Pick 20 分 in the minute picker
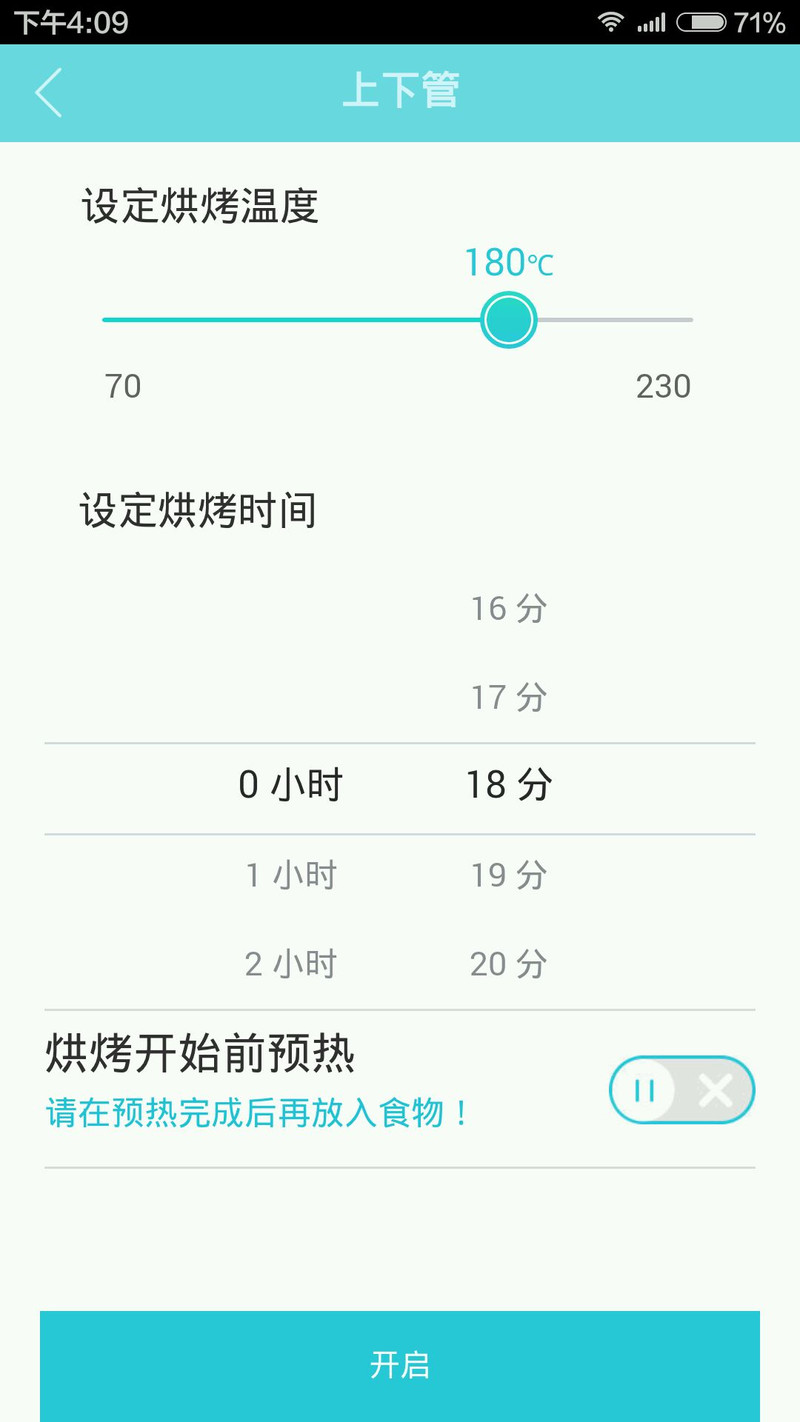Screen dimensions: 800x1422 509,964
